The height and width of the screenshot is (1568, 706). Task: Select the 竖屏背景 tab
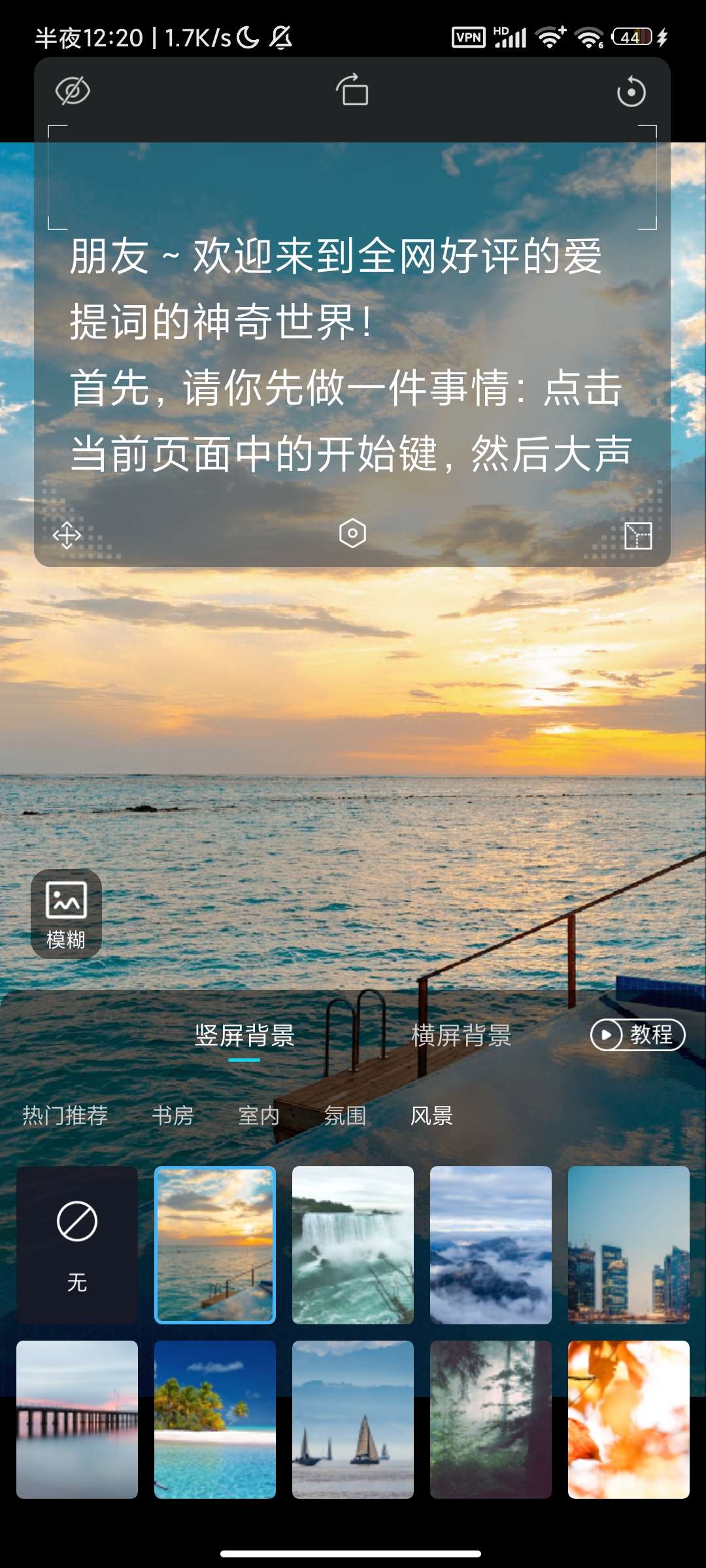[x=244, y=1036]
